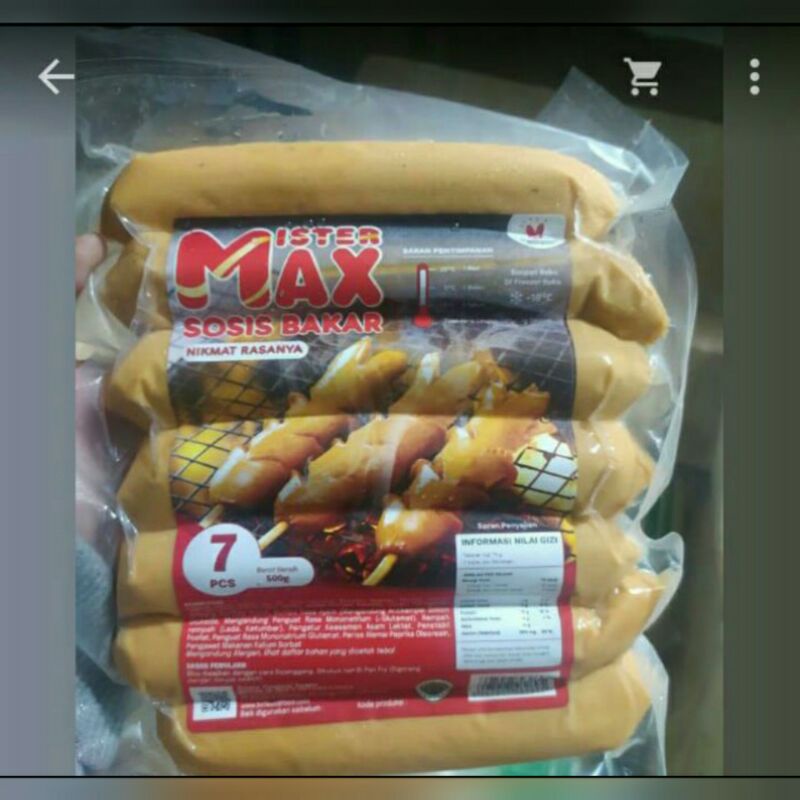
Task: Open the shopping cart
Action: coord(642,76)
